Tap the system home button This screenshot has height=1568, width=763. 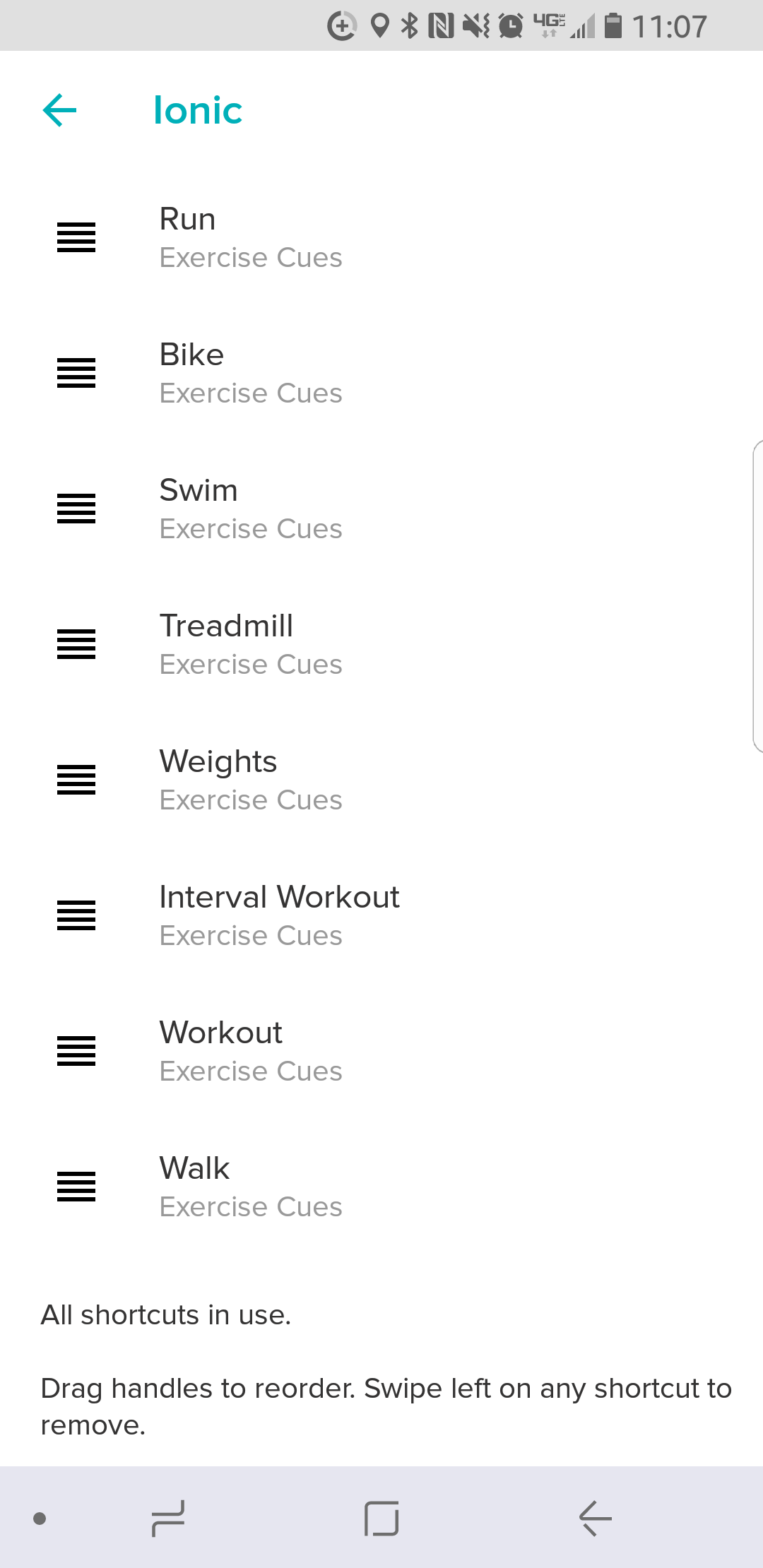coord(381,1519)
